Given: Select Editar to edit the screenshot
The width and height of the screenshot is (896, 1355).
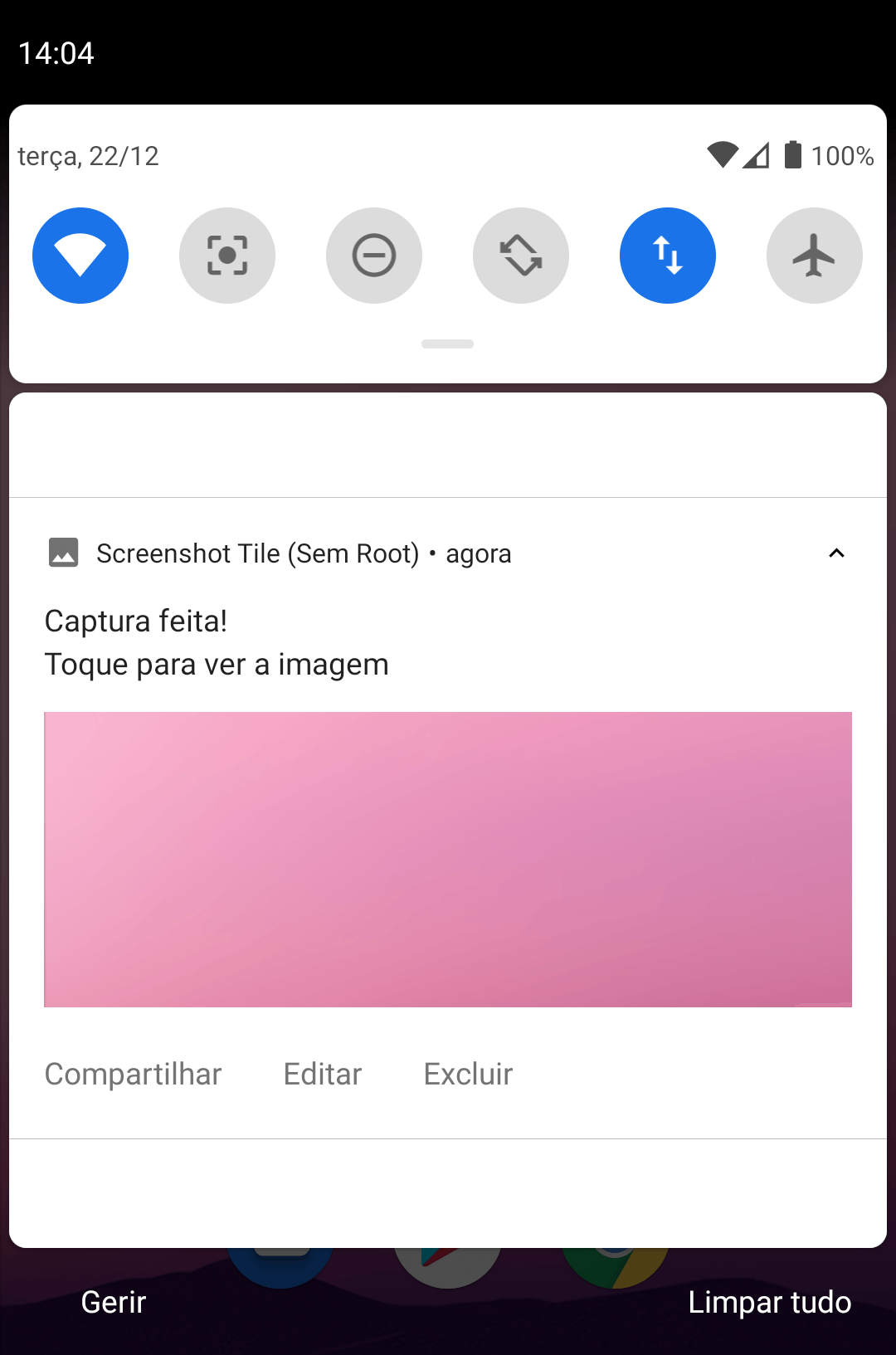Looking at the screenshot, I should pos(323,1074).
